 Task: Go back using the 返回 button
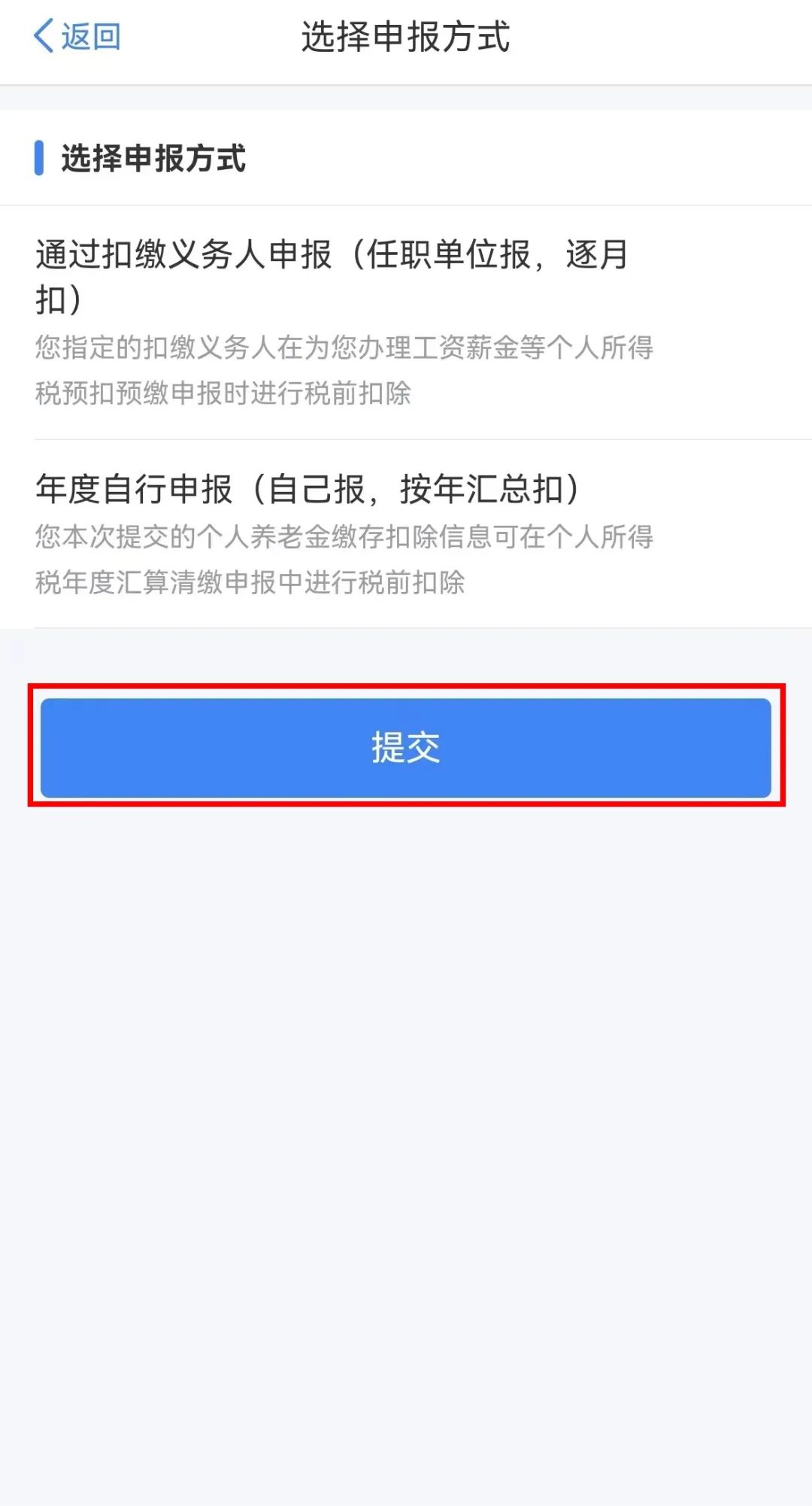coord(77,36)
